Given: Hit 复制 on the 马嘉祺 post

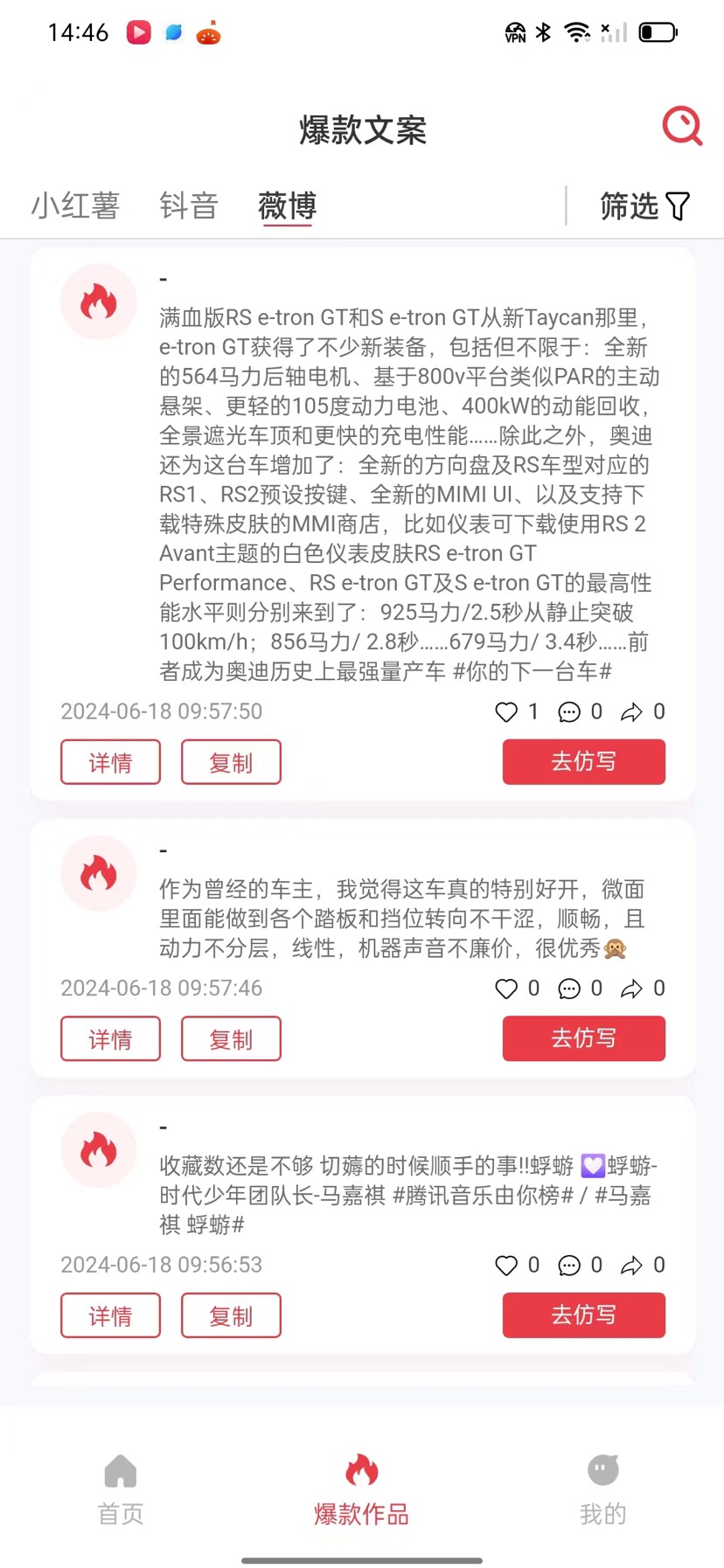Looking at the screenshot, I should coord(231,1315).
